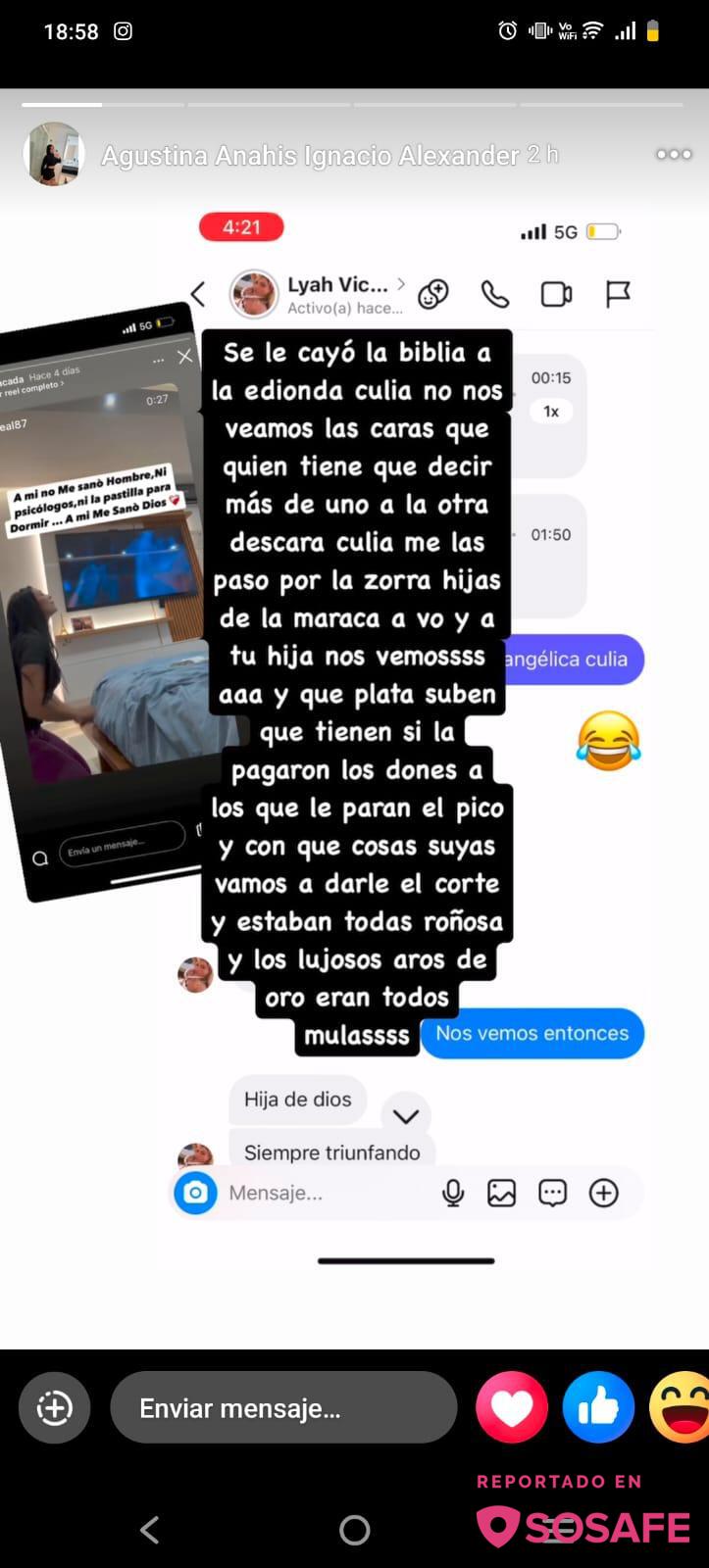
Task: Go back with the system back arrow
Action: pos(149,1530)
